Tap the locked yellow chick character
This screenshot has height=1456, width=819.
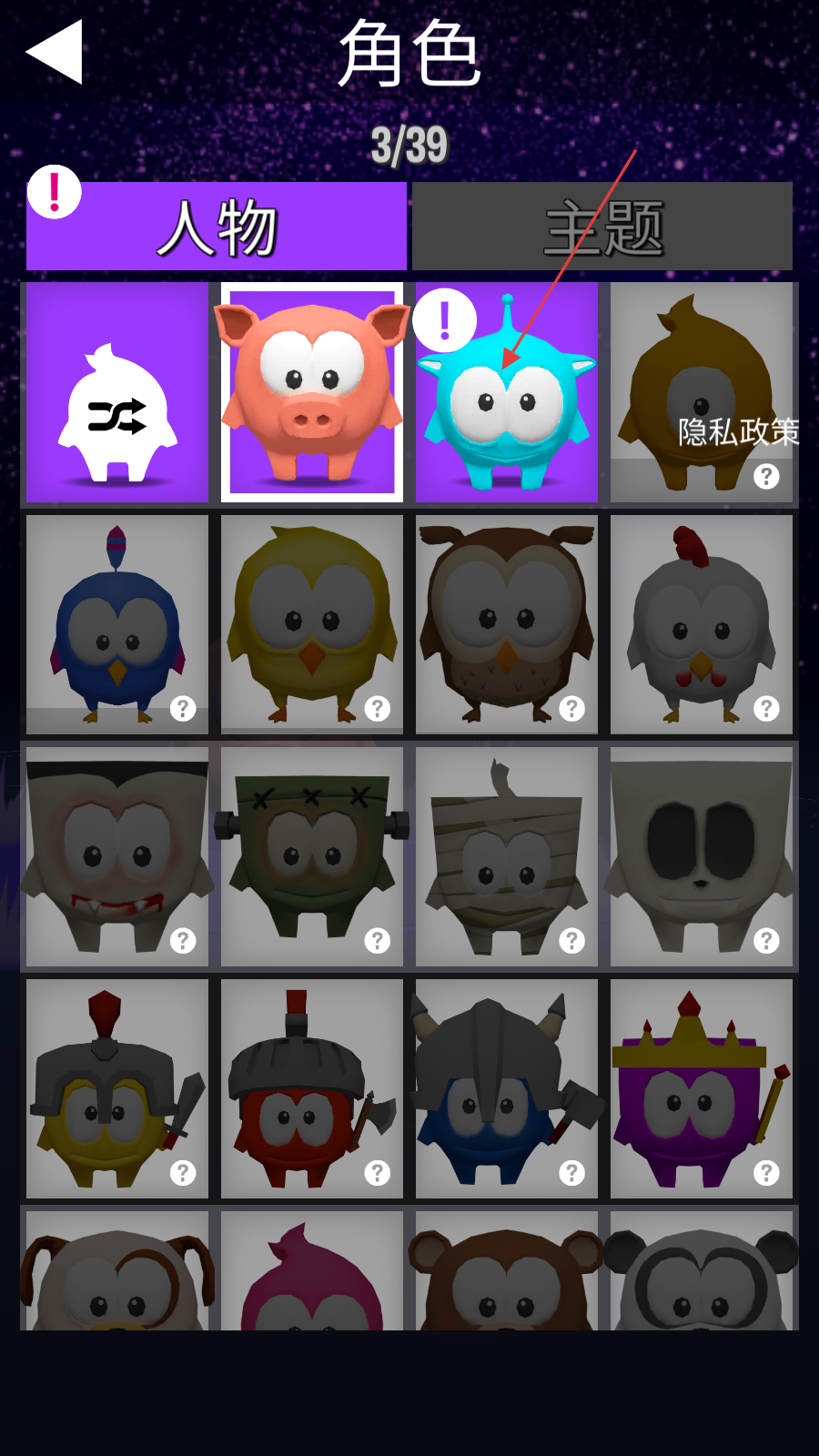point(312,624)
